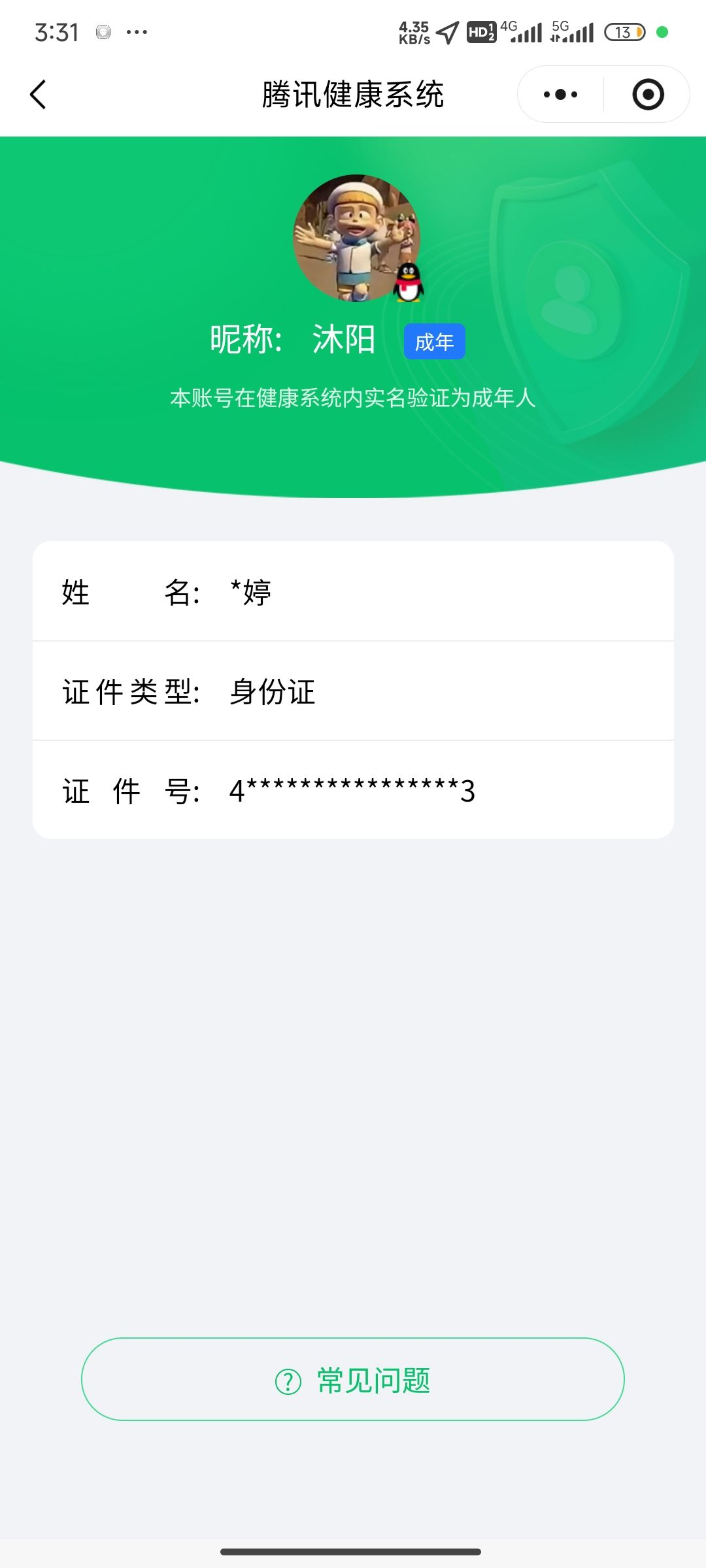706x1568 pixels.
Task: Tap the 5G signal strength icon
Action: [x=571, y=31]
